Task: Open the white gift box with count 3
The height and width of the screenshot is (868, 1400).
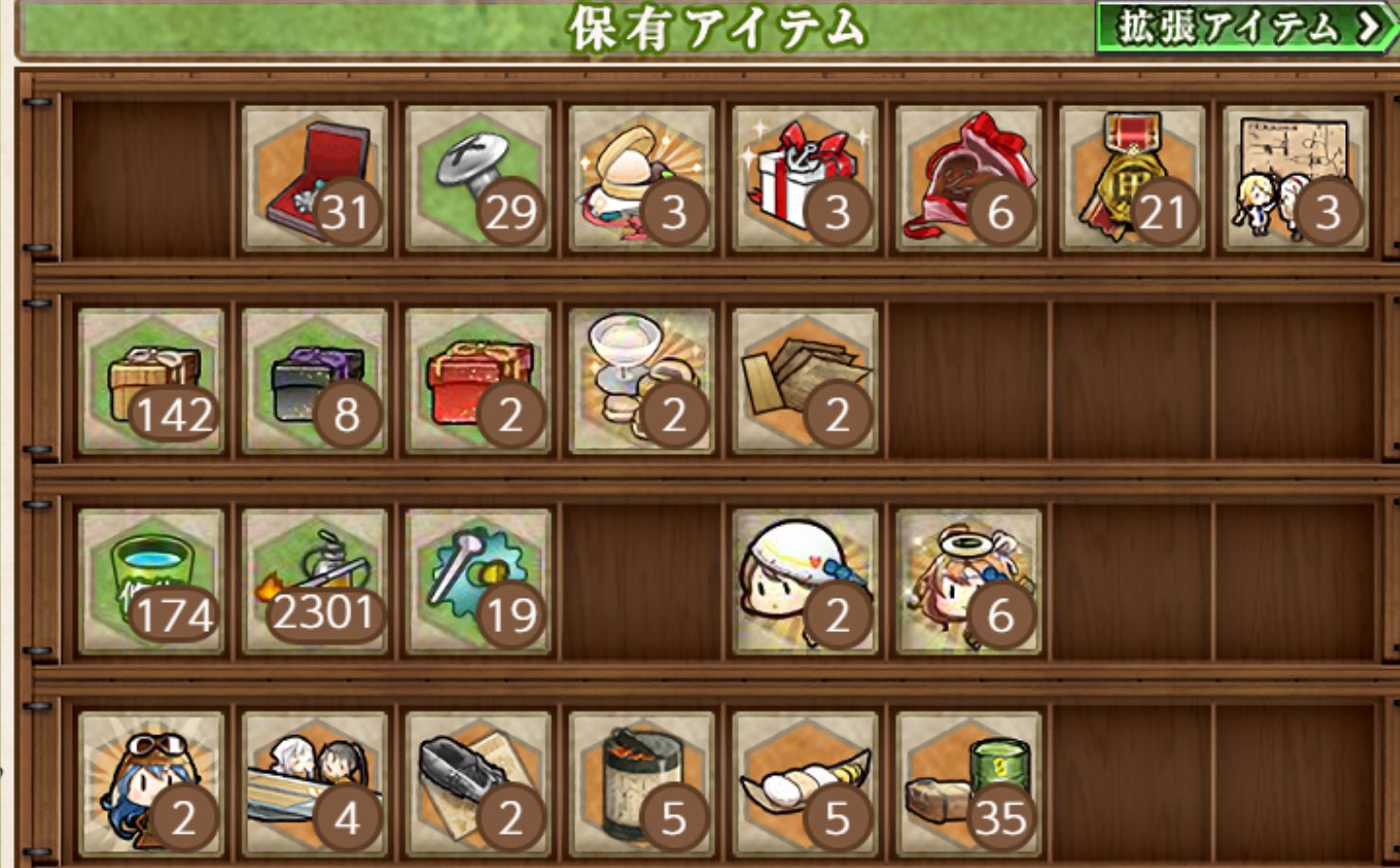Action: [804, 178]
